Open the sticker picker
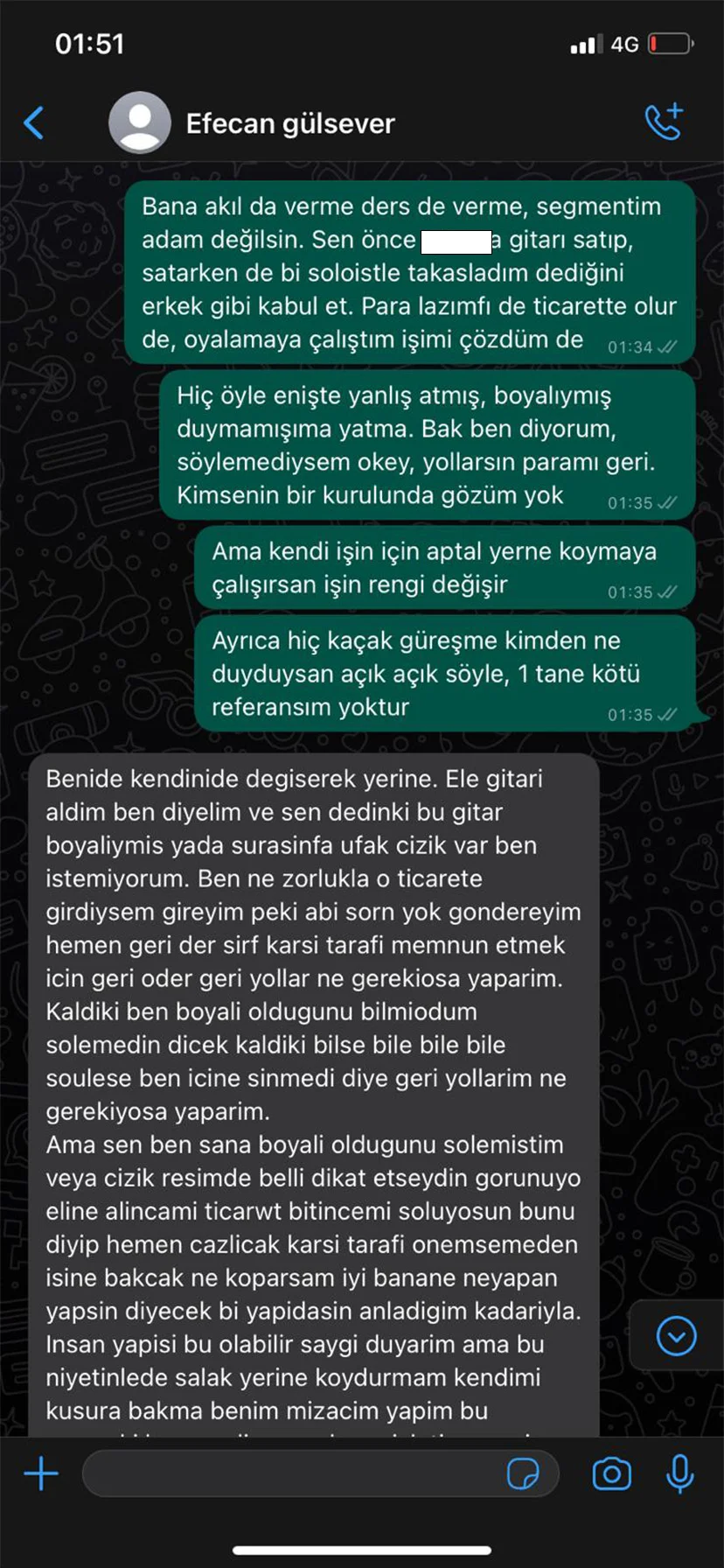Screen dimensions: 724x1568 click(523, 1474)
